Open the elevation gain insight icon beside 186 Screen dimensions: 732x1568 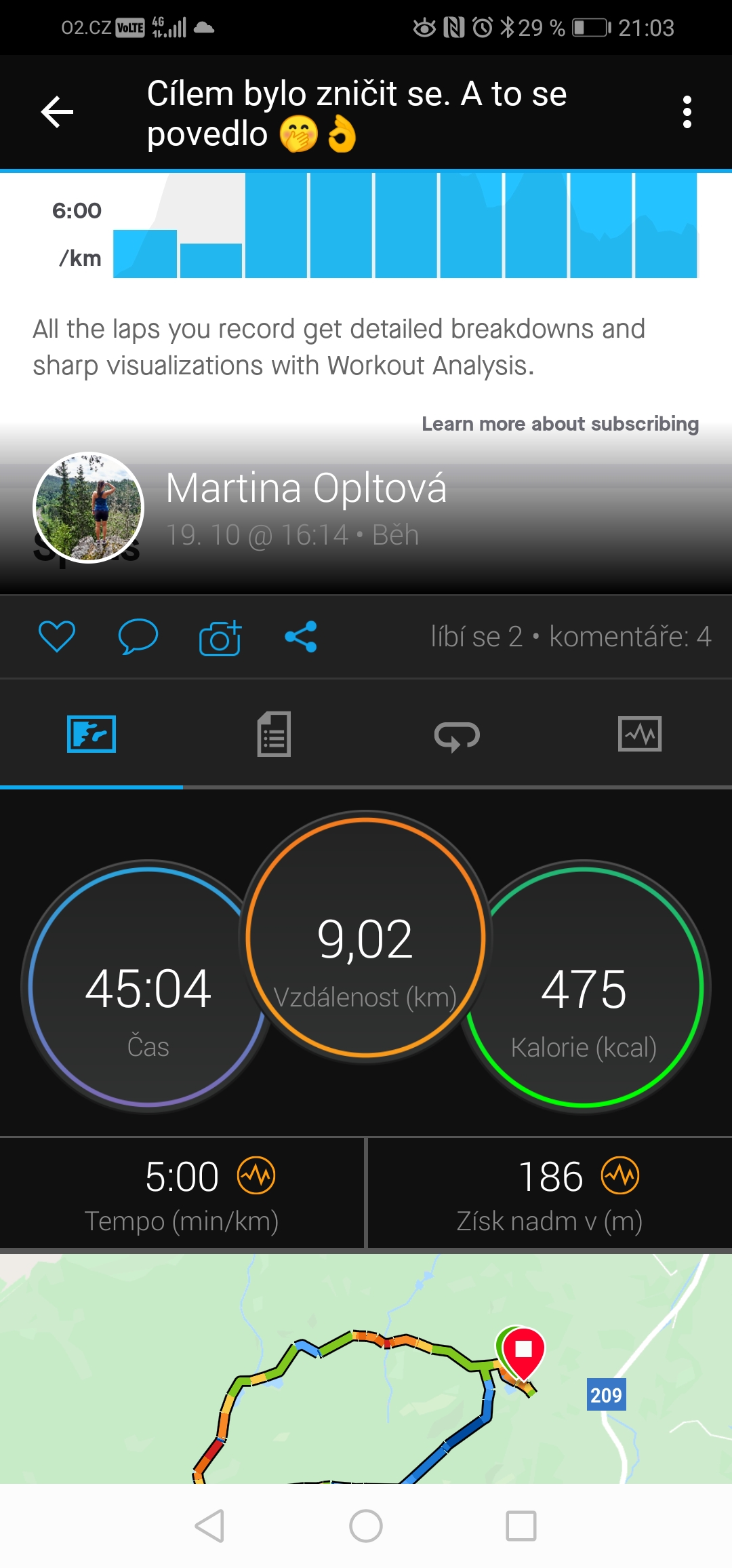point(620,1175)
